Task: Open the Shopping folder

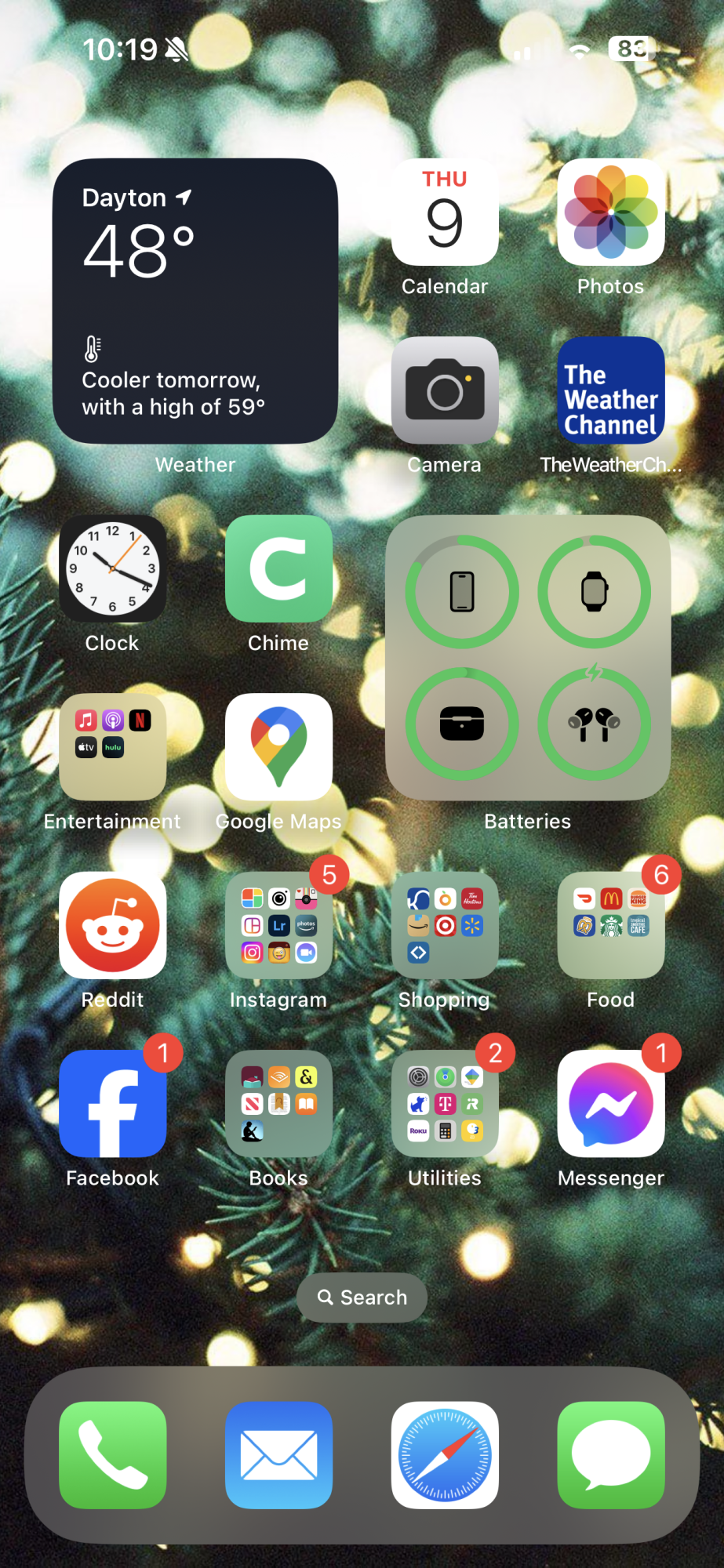Action: pyautogui.click(x=445, y=925)
